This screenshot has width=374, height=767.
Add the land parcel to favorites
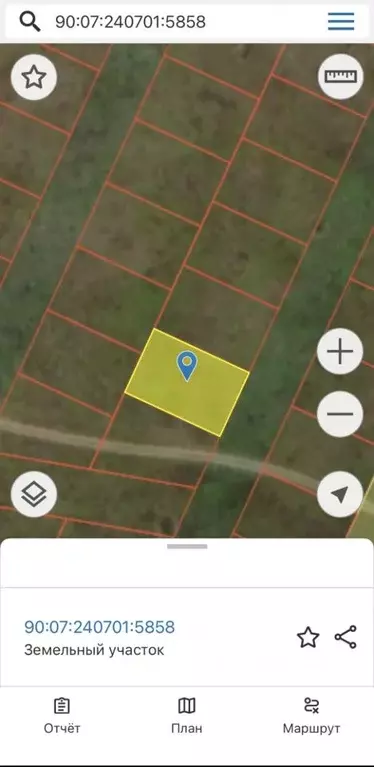(308, 638)
